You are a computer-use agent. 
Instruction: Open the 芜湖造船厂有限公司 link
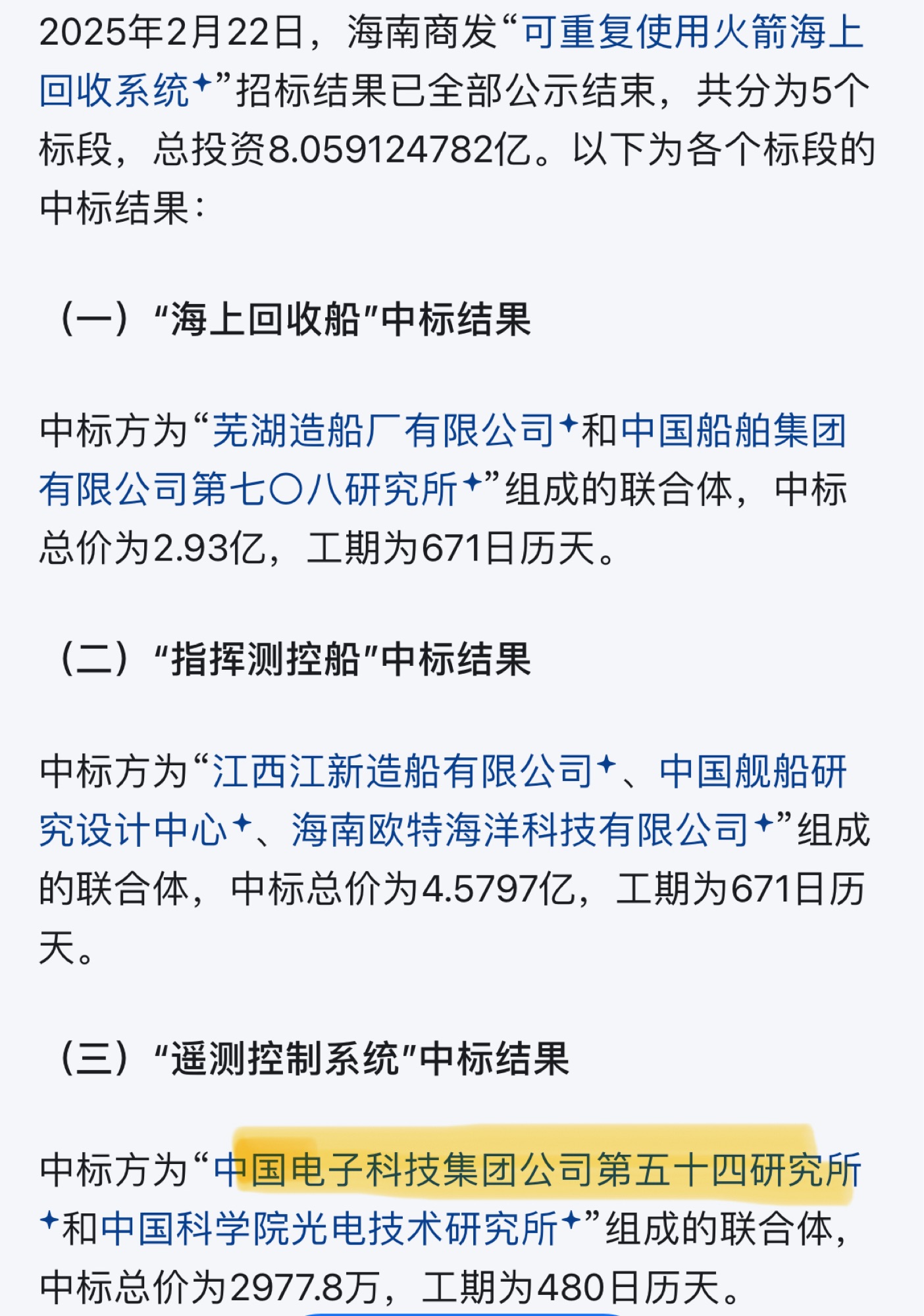pyautogui.click(x=383, y=431)
